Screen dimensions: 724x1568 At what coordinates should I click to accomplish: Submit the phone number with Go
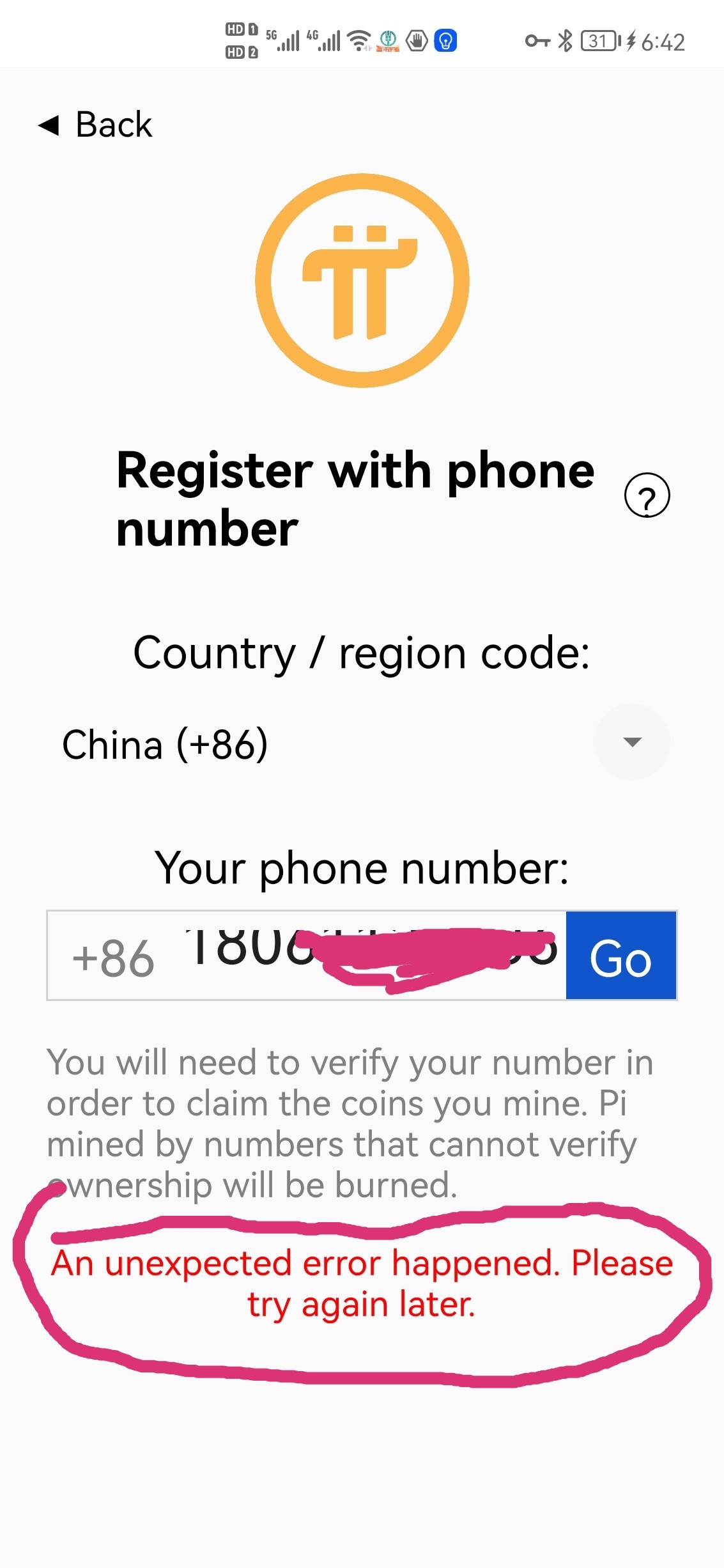pyautogui.click(x=621, y=955)
